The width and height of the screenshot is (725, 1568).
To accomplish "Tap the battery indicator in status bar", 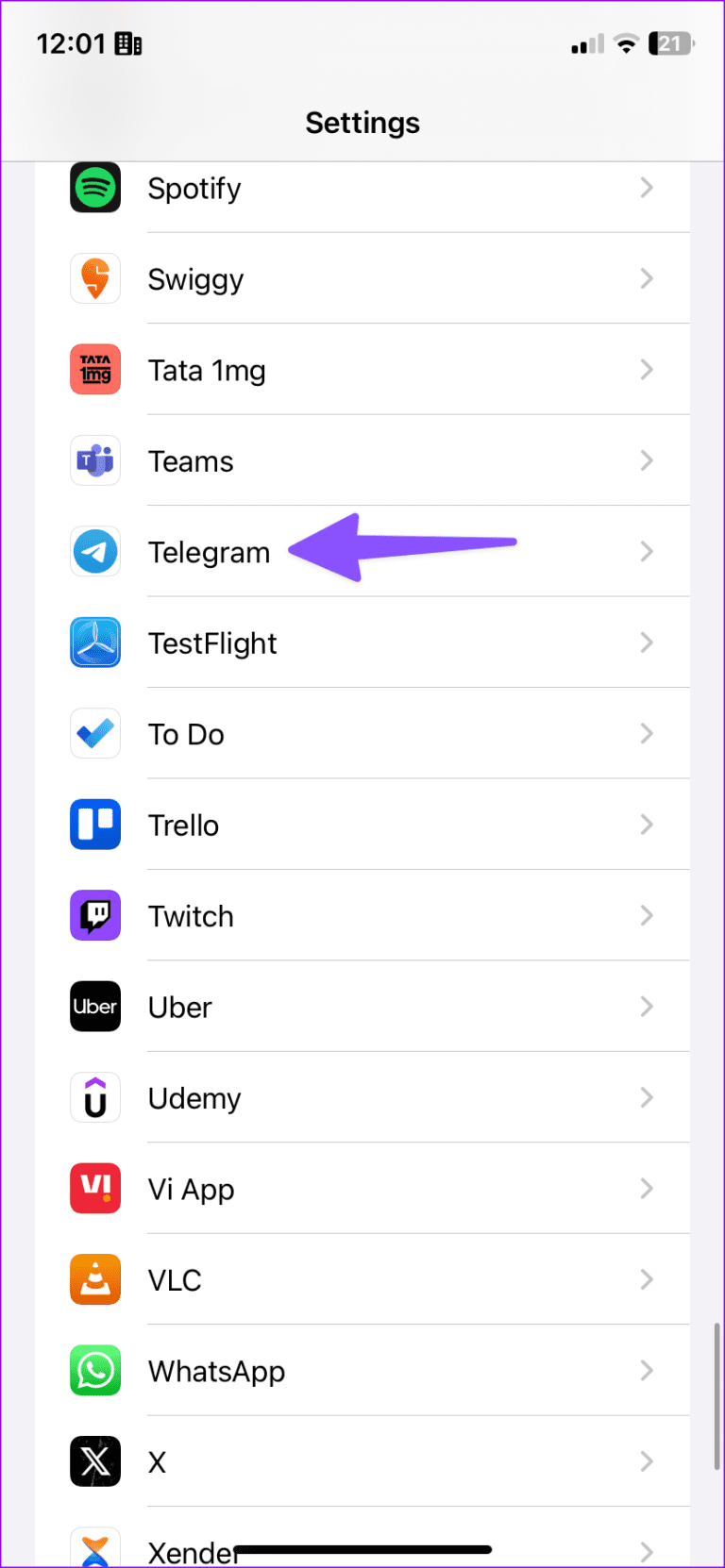I will tap(670, 43).
